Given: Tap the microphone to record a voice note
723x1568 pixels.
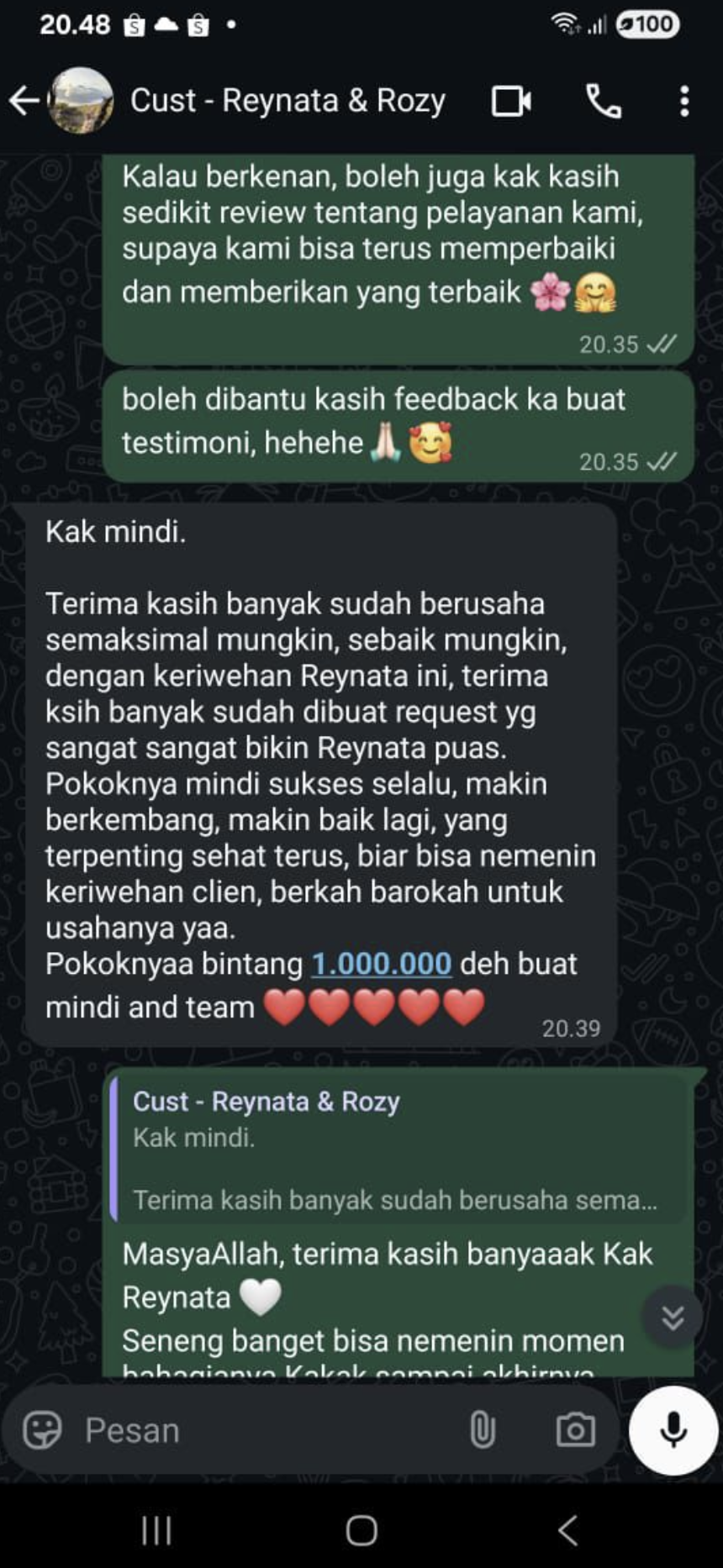Looking at the screenshot, I should point(673,1429).
